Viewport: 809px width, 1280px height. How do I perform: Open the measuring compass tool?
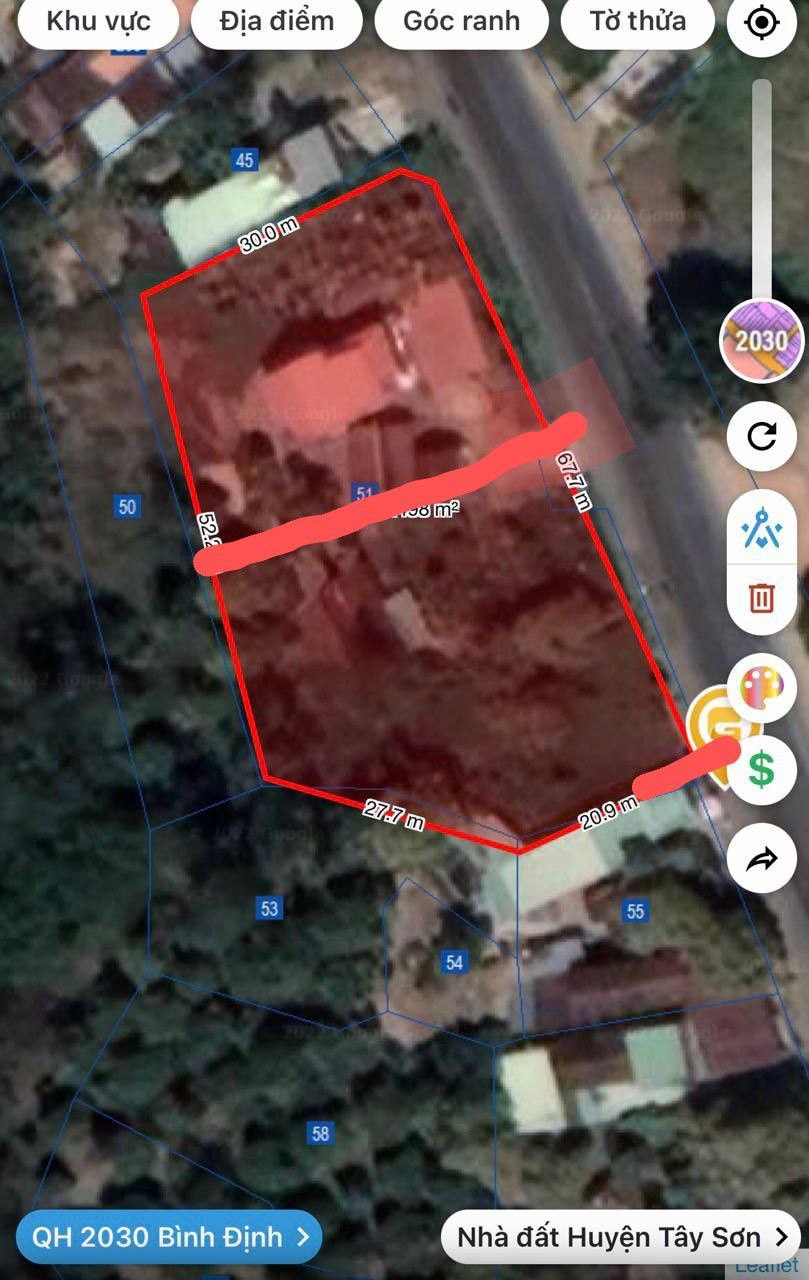762,530
